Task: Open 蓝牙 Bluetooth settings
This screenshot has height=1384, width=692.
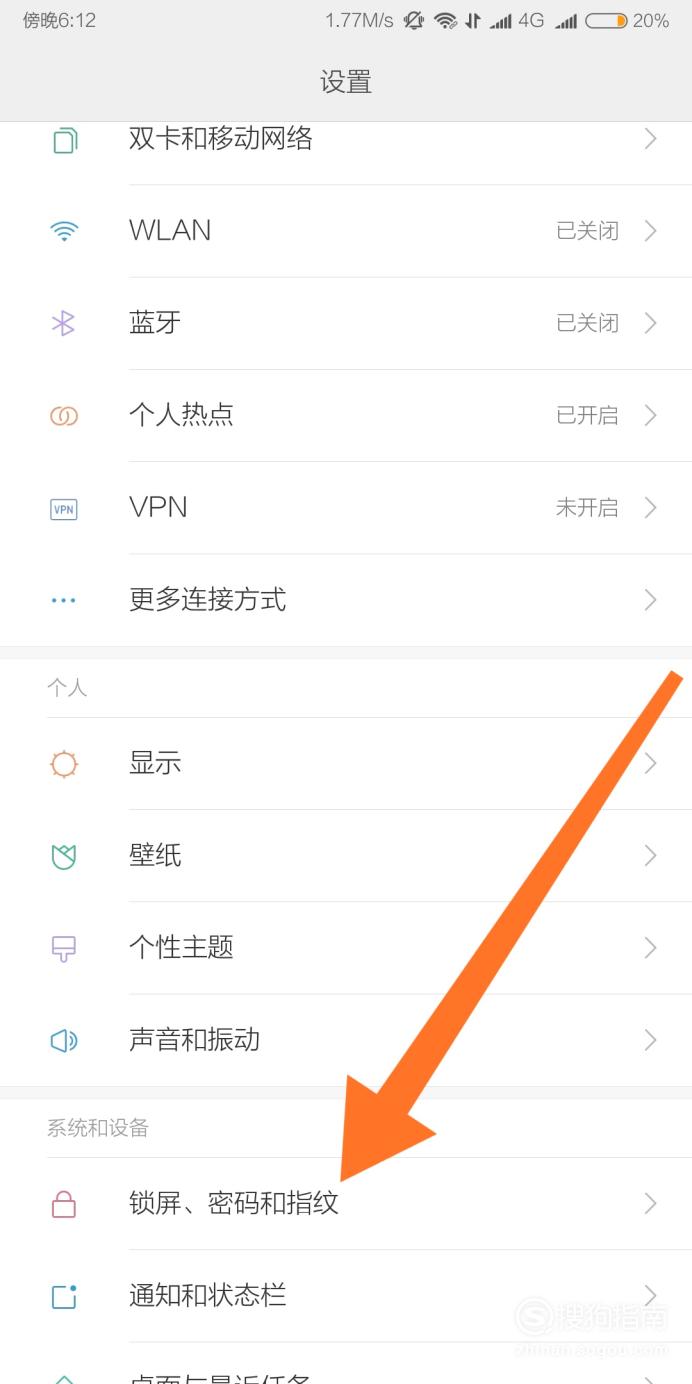Action: point(346,323)
